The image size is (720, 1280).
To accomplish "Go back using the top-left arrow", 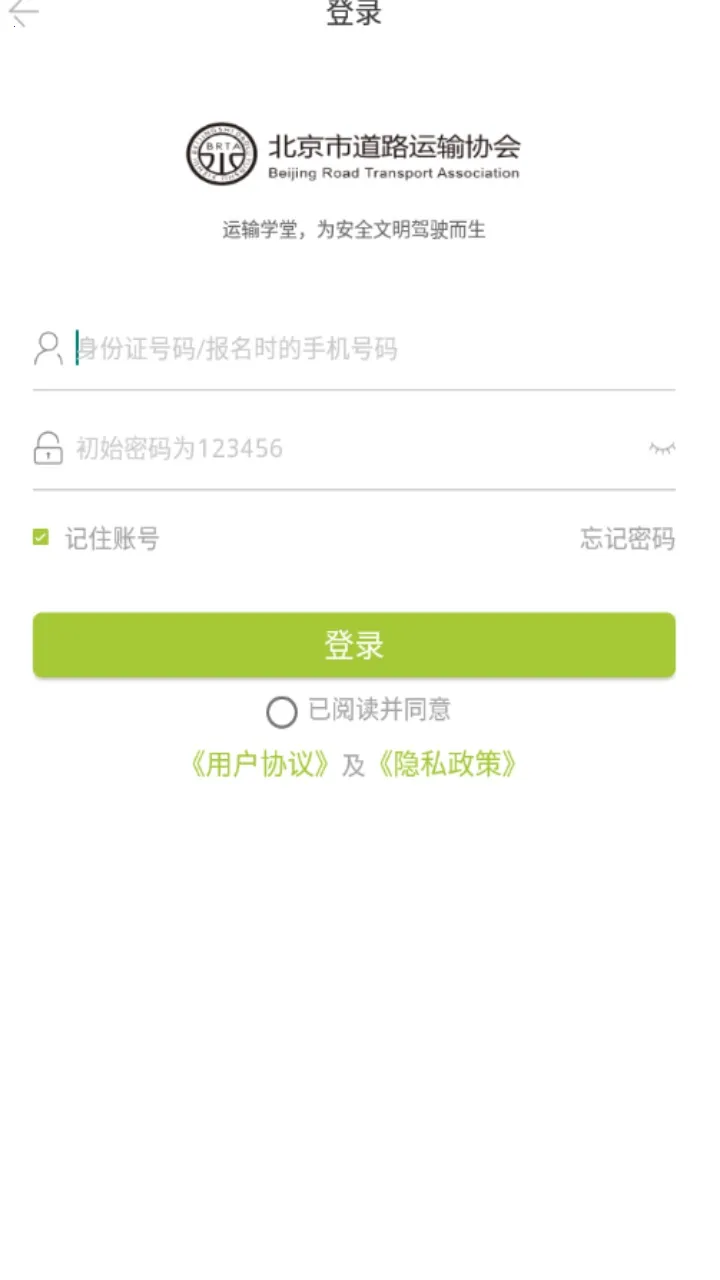I will pyautogui.click(x=25, y=13).
